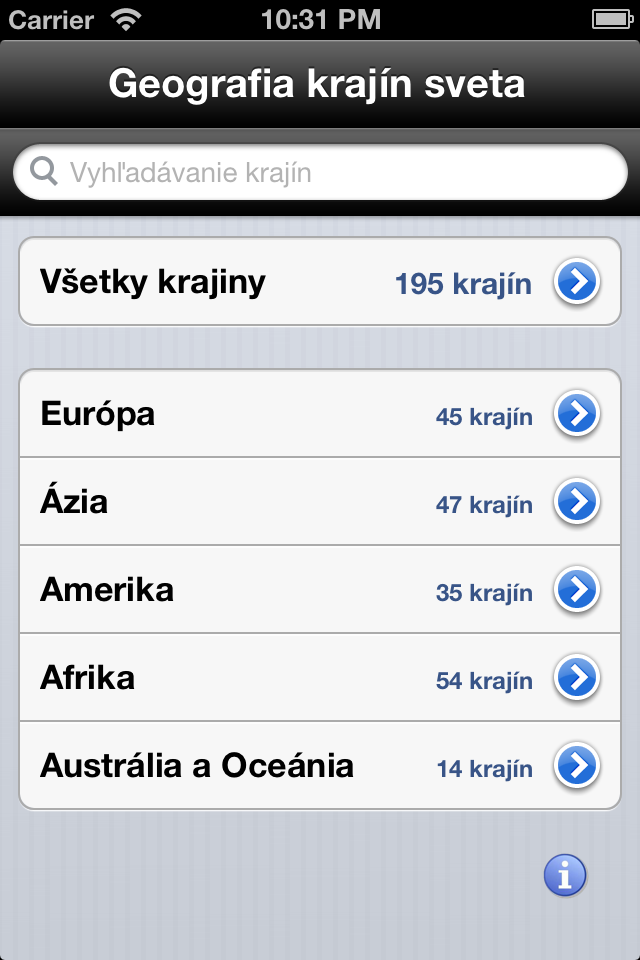640x960 pixels.
Task: Tap the Vyhľadávanie krajín search field
Action: (320, 173)
